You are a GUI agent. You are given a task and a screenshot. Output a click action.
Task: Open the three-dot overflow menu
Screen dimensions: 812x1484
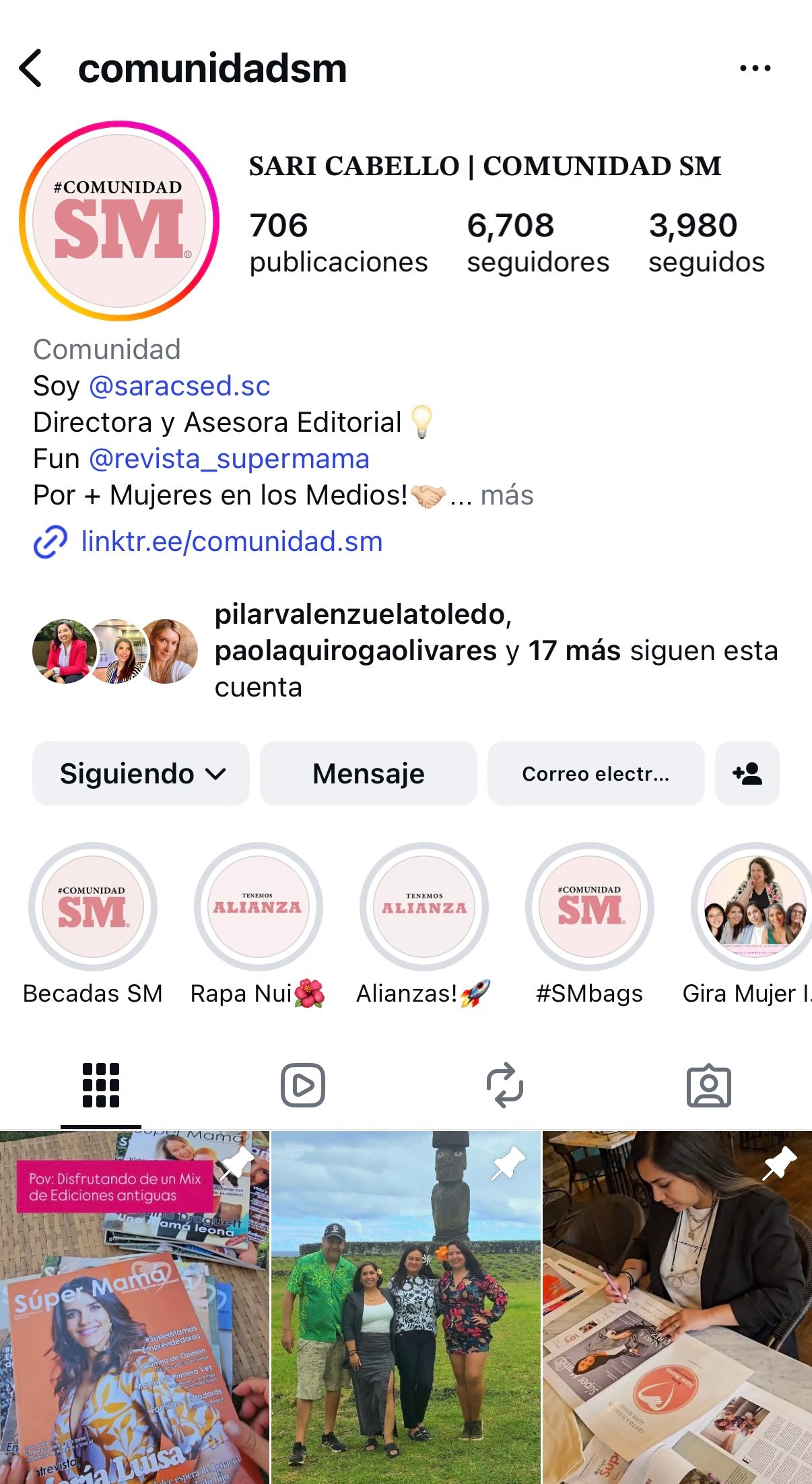click(755, 68)
